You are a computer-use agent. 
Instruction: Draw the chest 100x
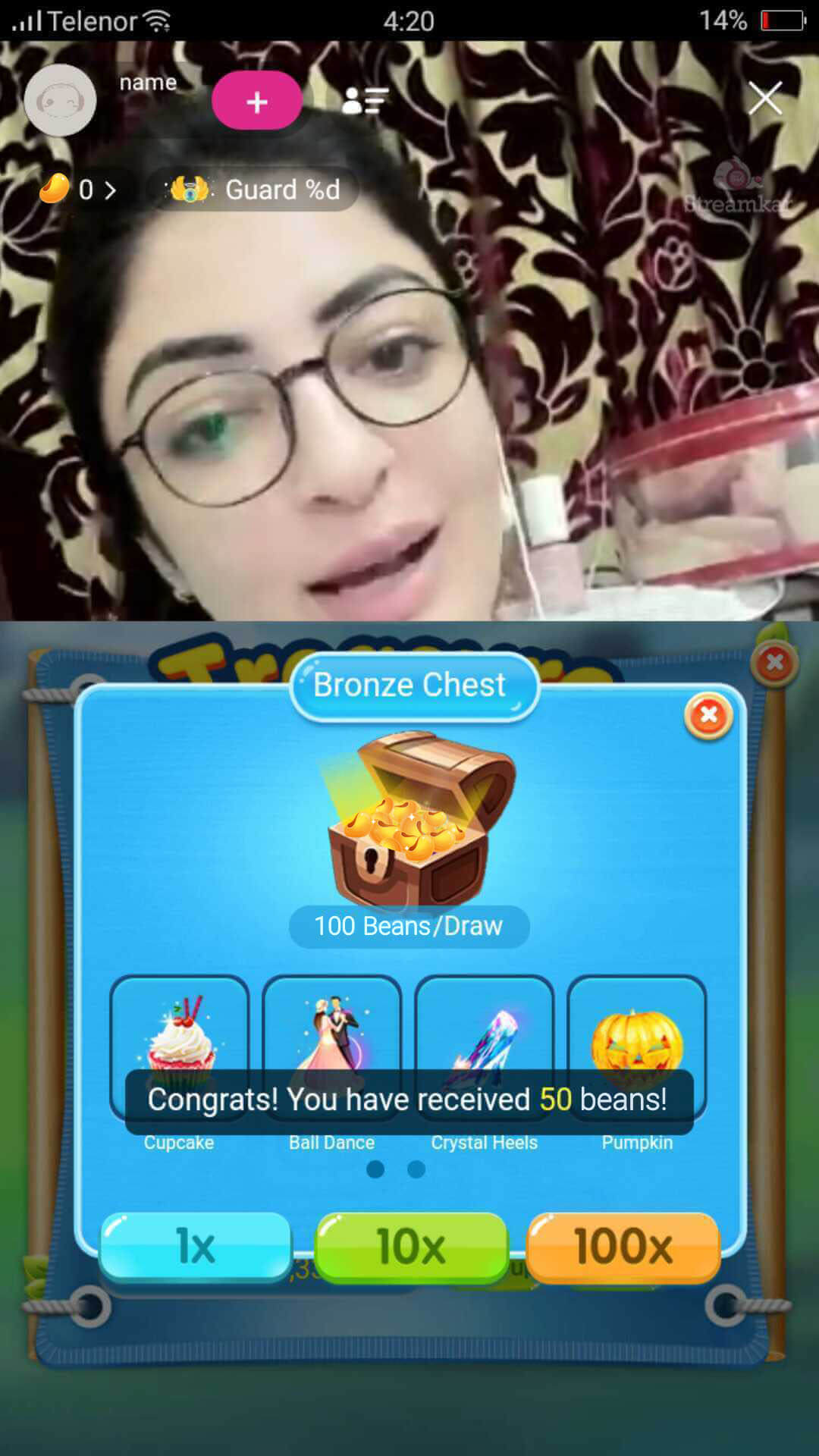point(623,1246)
